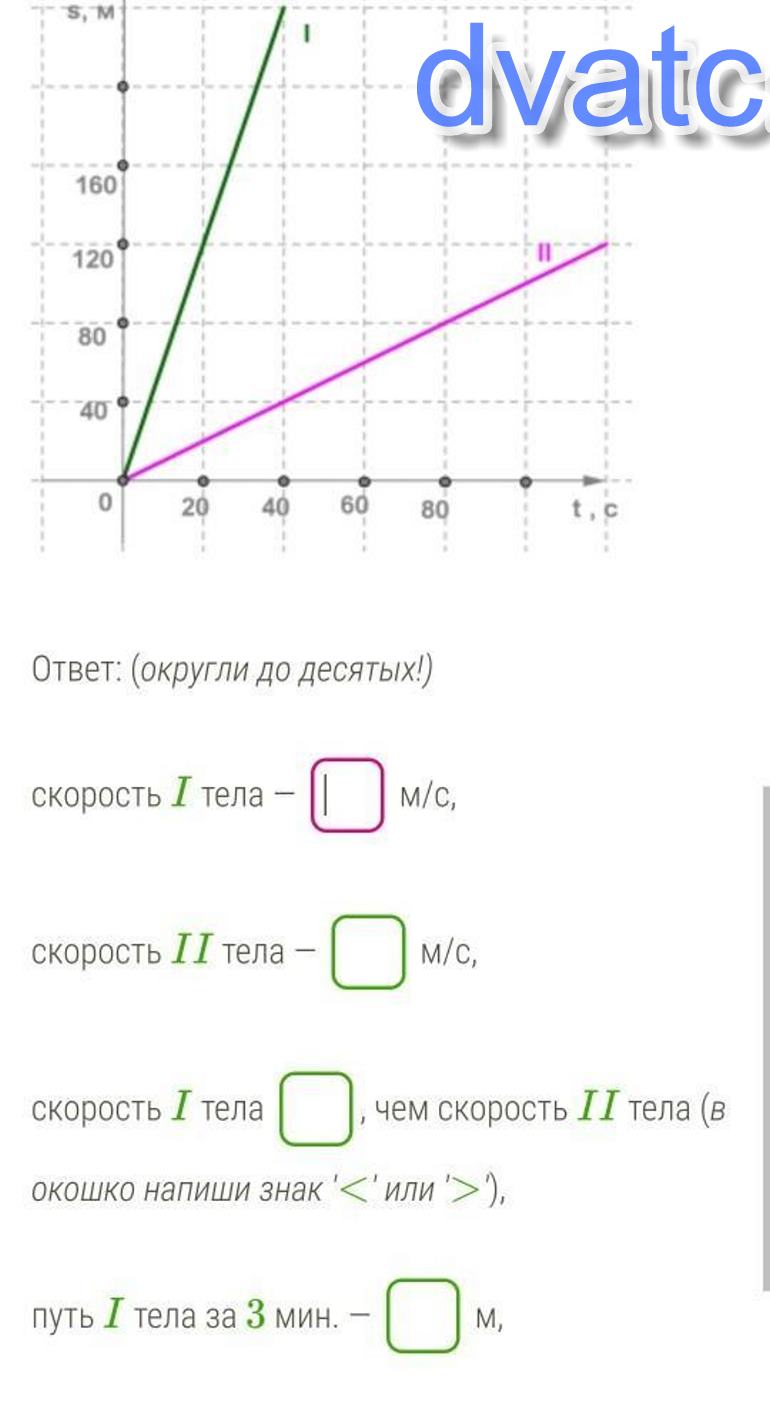
Task: Select the speed of body II field
Action: pos(368,953)
